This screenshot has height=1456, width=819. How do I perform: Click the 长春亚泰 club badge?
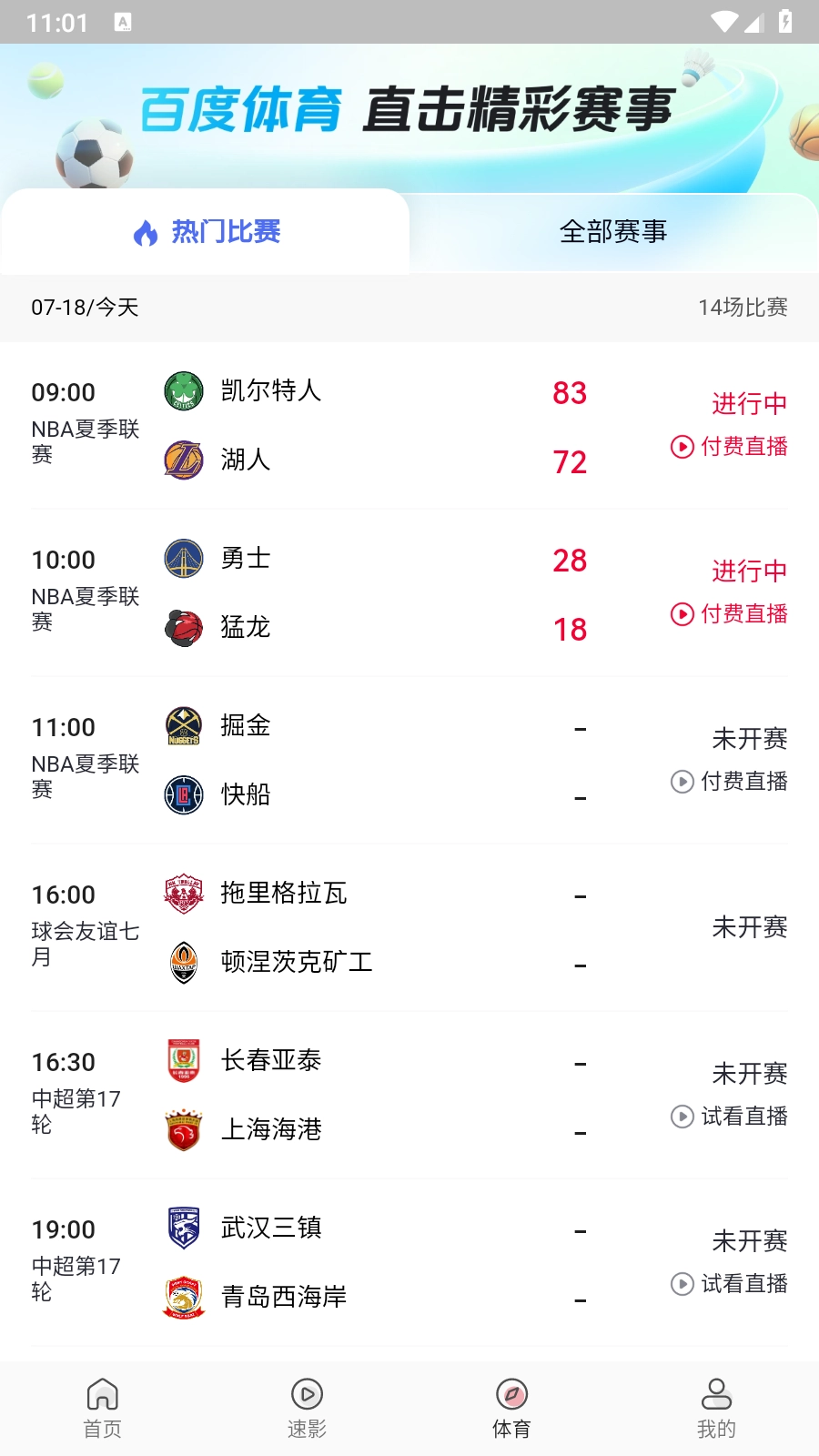tap(184, 1061)
